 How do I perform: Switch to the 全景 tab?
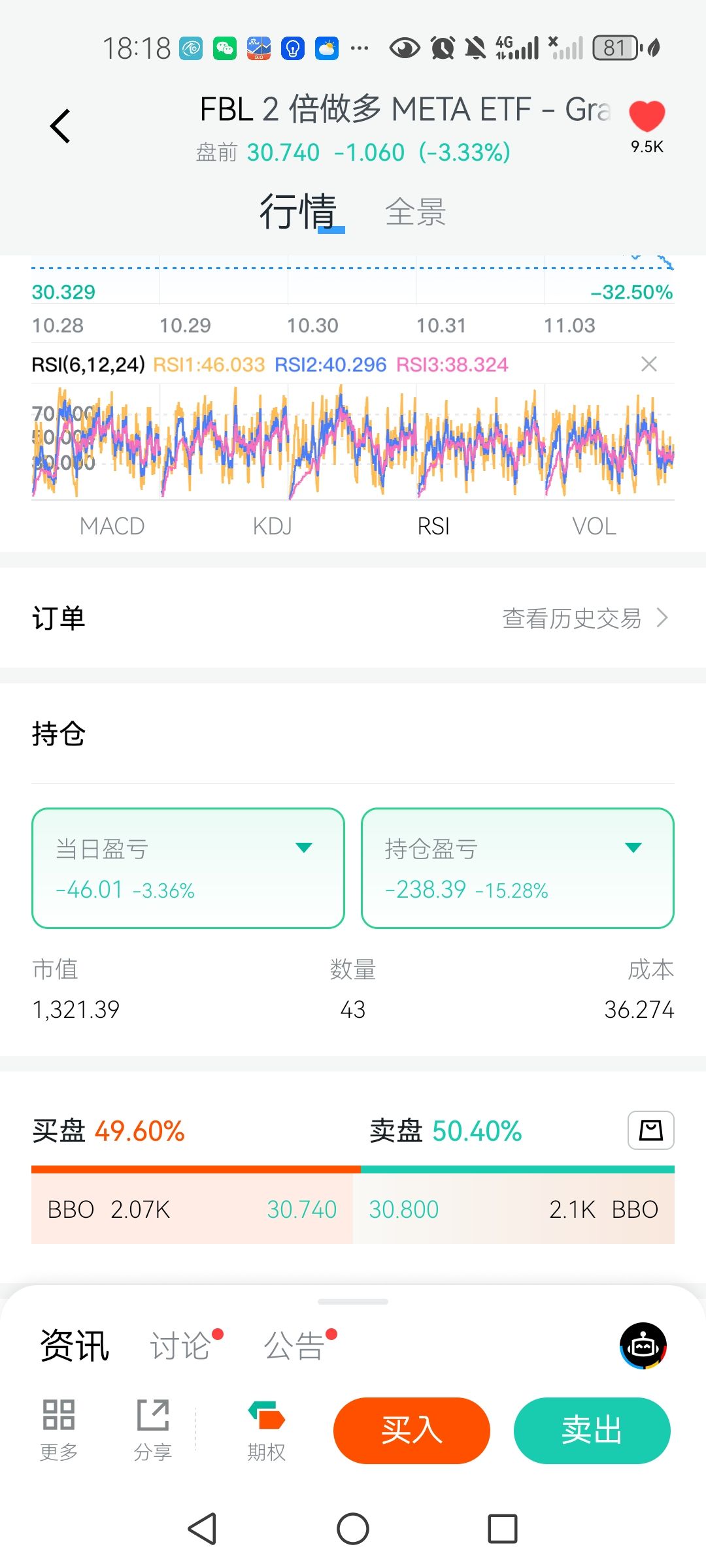tap(415, 212)
